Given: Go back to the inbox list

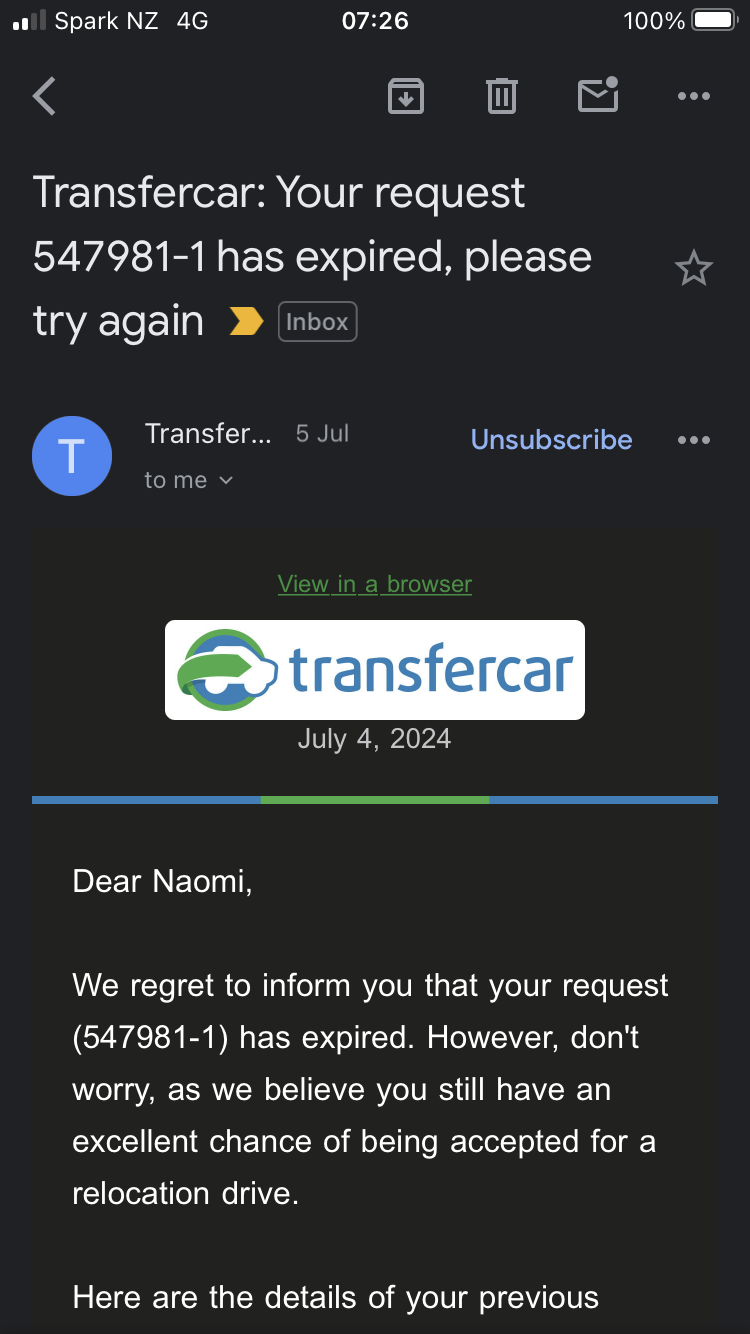Looking at the screenshot, I should [x=44, y=97].
